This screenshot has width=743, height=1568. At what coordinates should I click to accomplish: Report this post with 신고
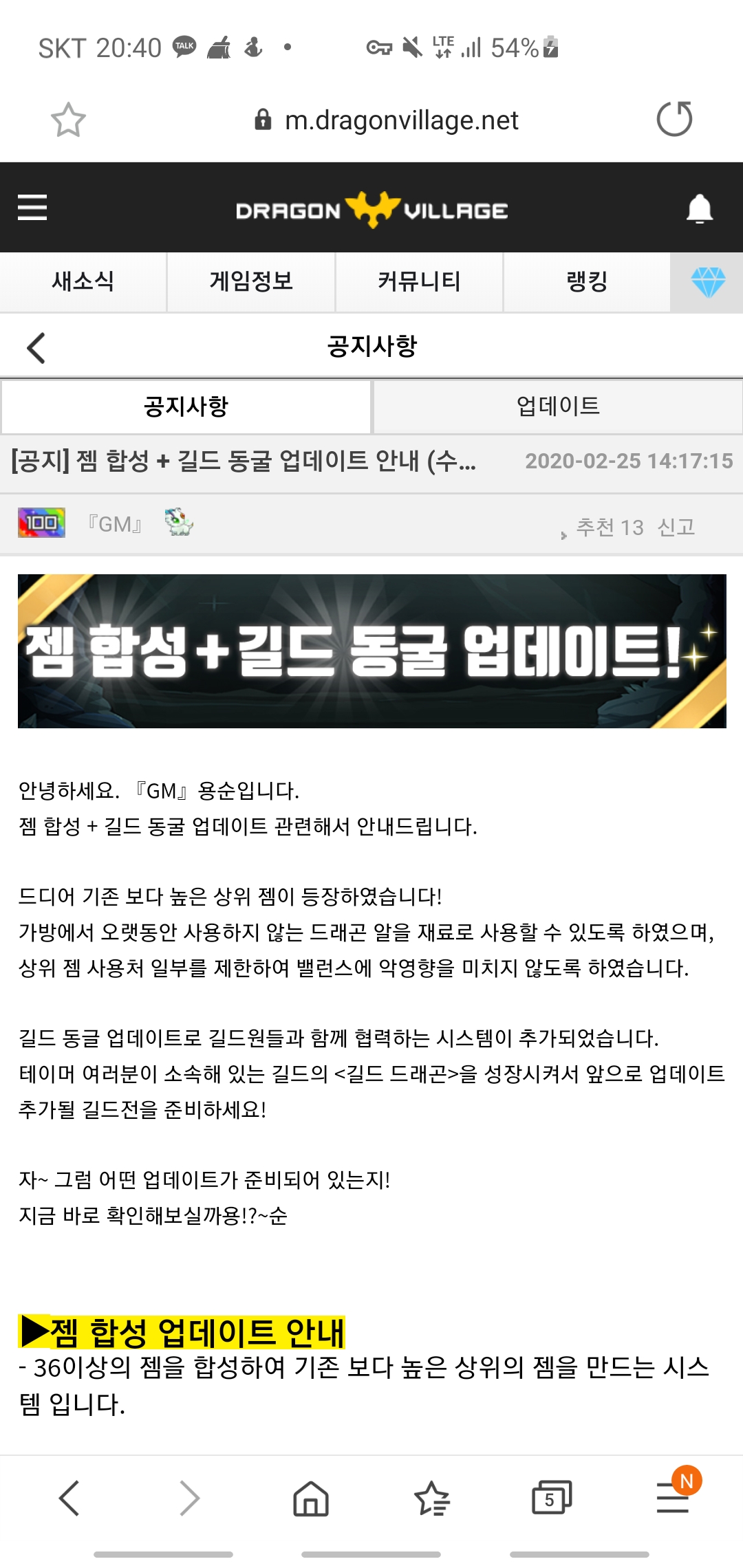(676, 527)
